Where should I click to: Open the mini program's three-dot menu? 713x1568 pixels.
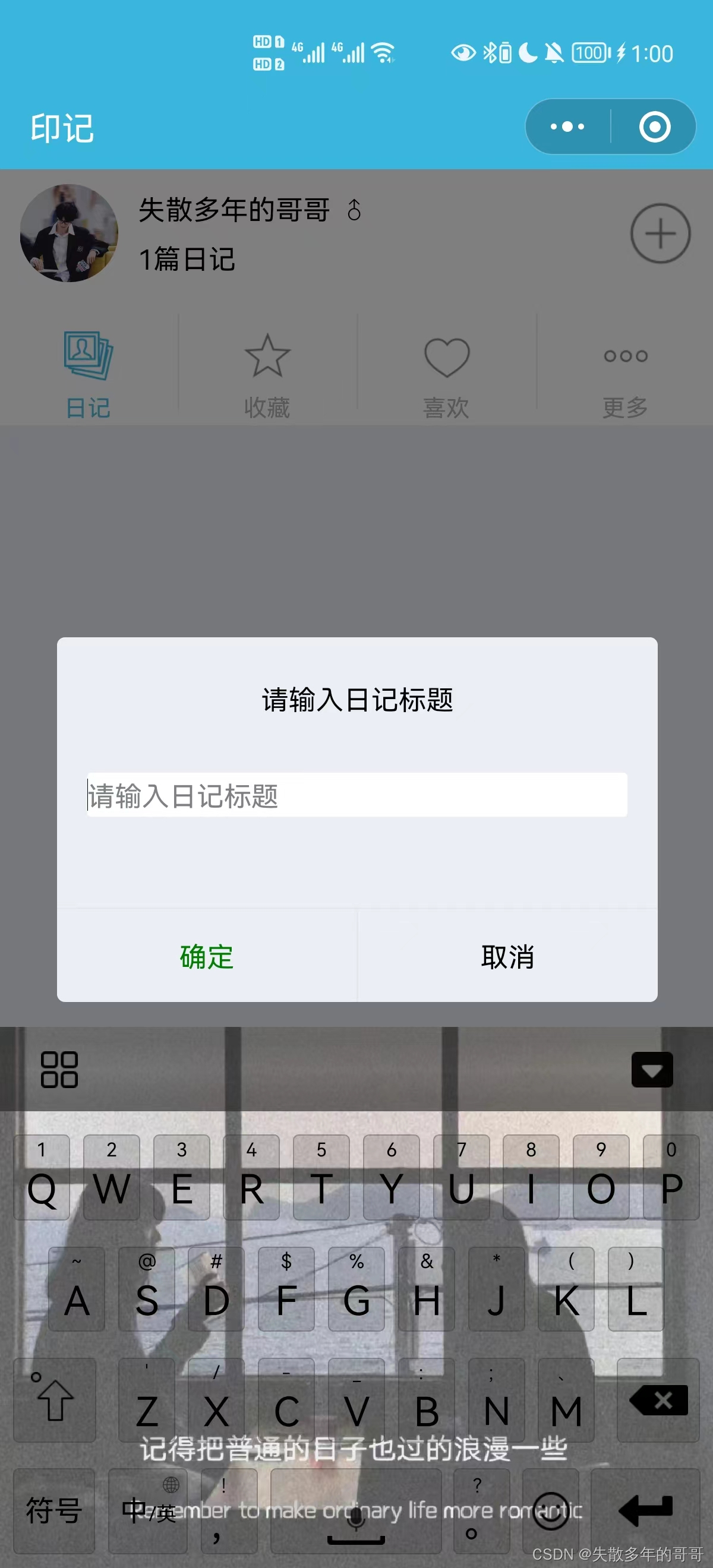click(567, 127)
